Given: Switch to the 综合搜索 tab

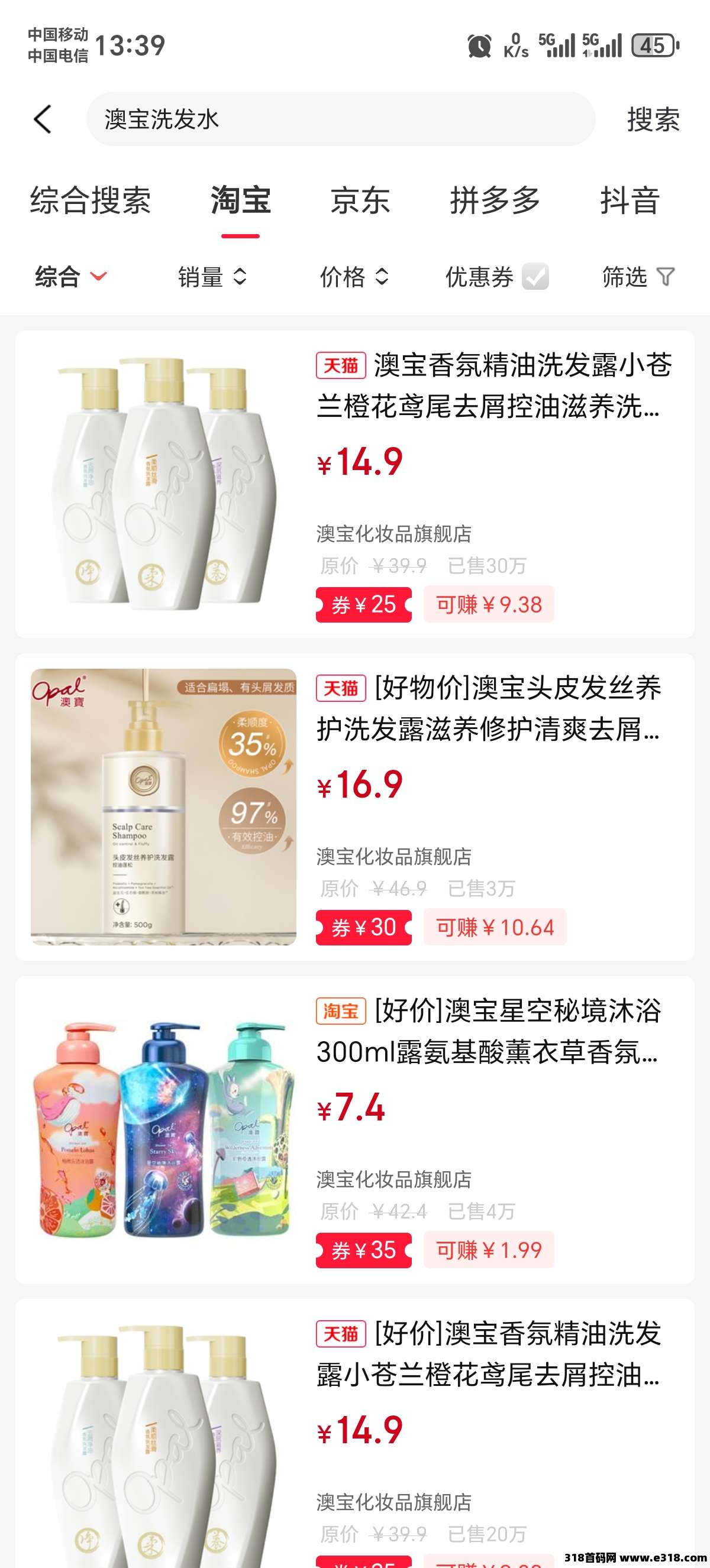Looking at the screenshot, I should coord(90,200).
